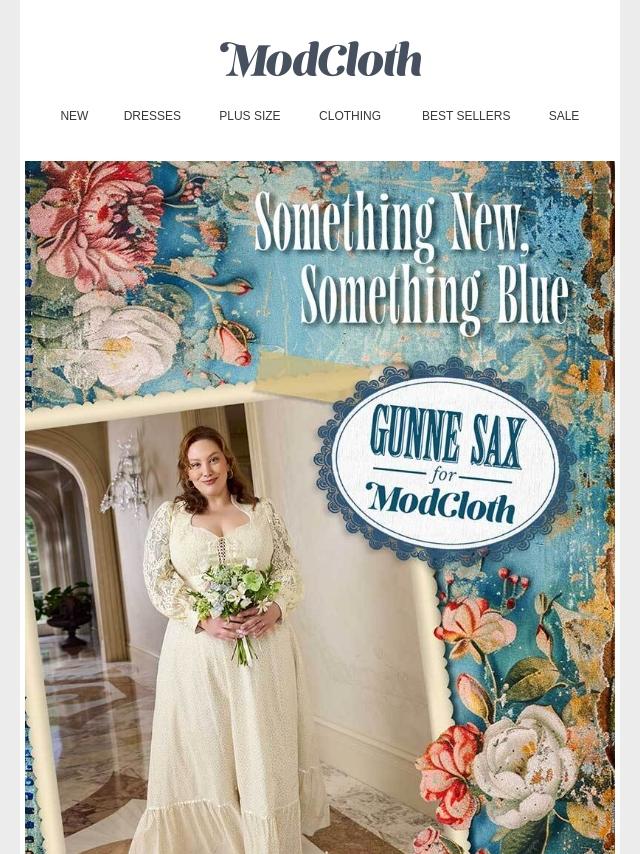Open the NEW category link
640x854 pixels.
point(74,116)
